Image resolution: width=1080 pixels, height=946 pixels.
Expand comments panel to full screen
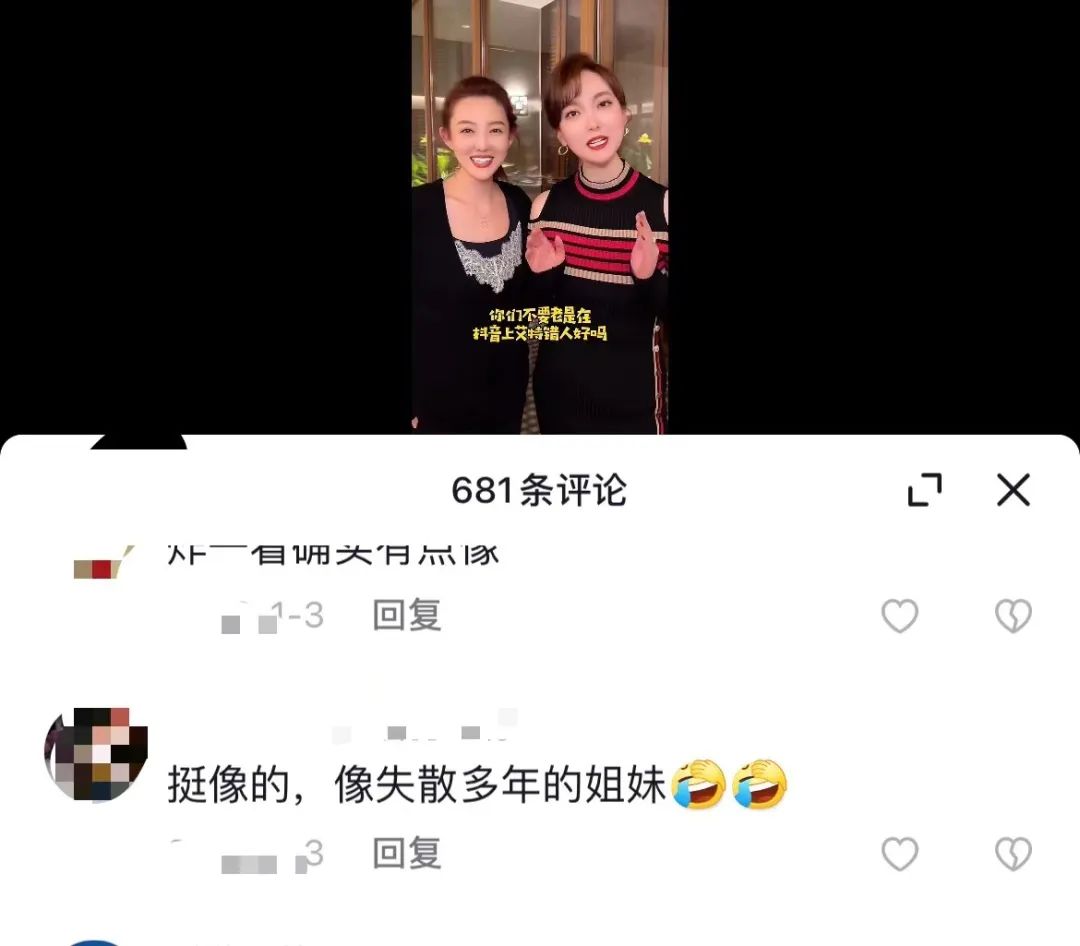click(924, 490)
